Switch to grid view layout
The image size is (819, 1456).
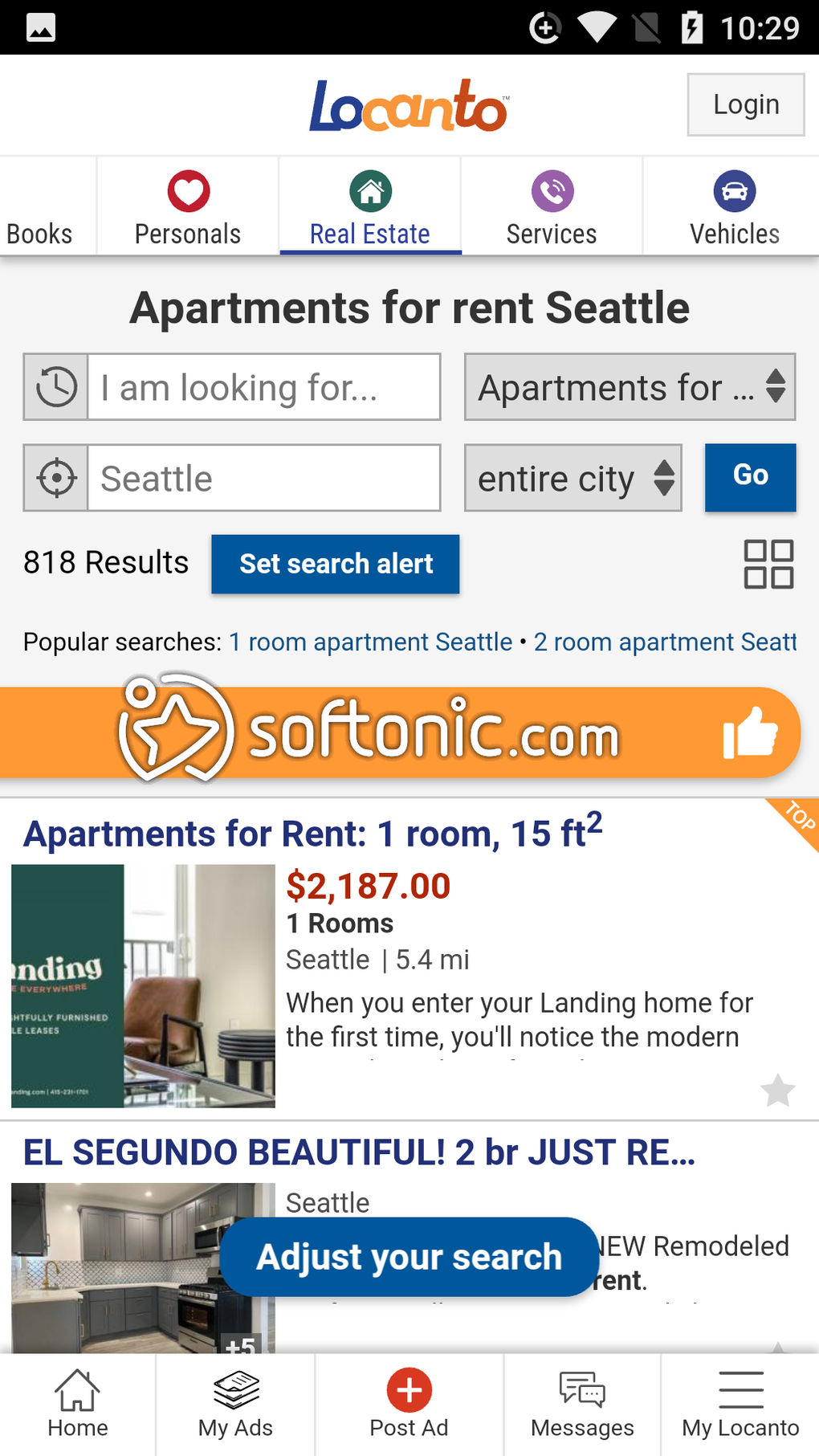click(768, 564)
